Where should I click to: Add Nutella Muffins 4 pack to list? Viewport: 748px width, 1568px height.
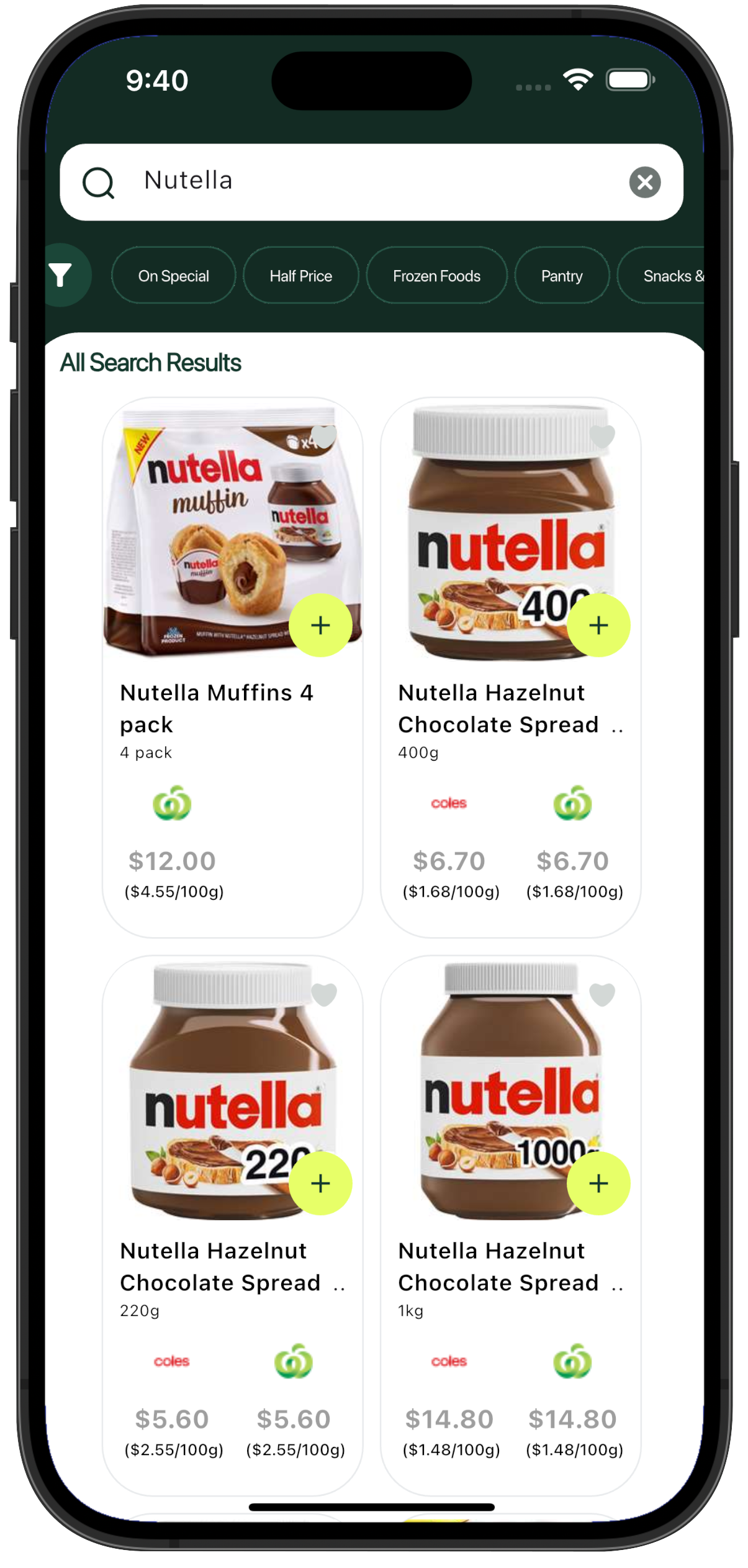320,625
